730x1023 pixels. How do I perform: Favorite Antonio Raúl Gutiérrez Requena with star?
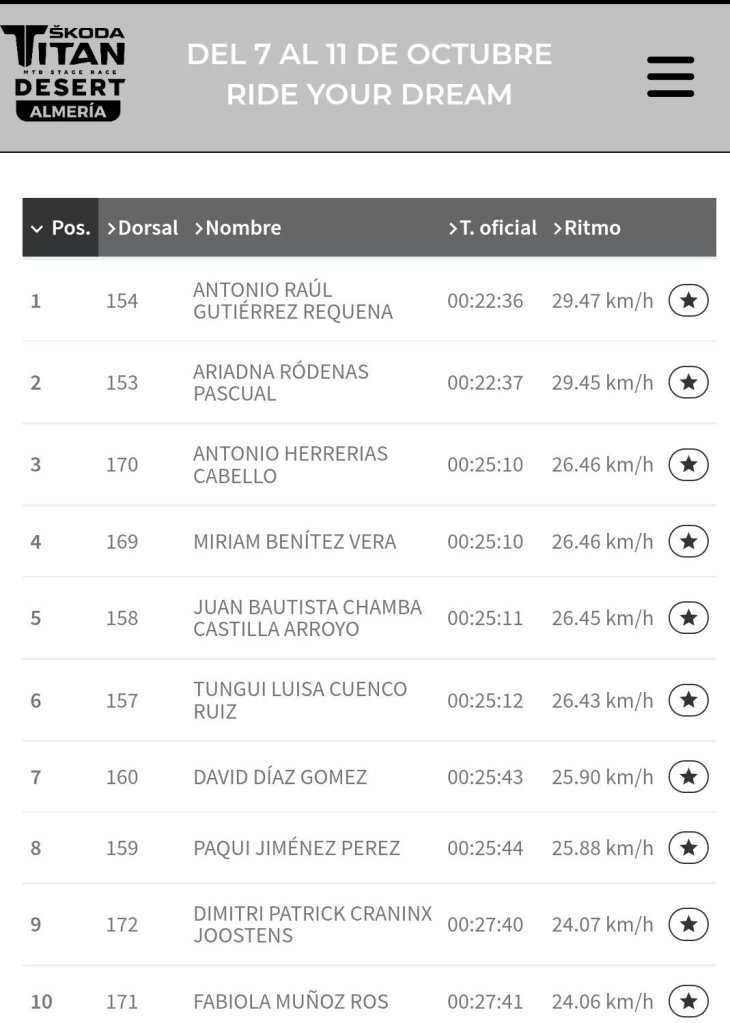click(x=688, y=300)
